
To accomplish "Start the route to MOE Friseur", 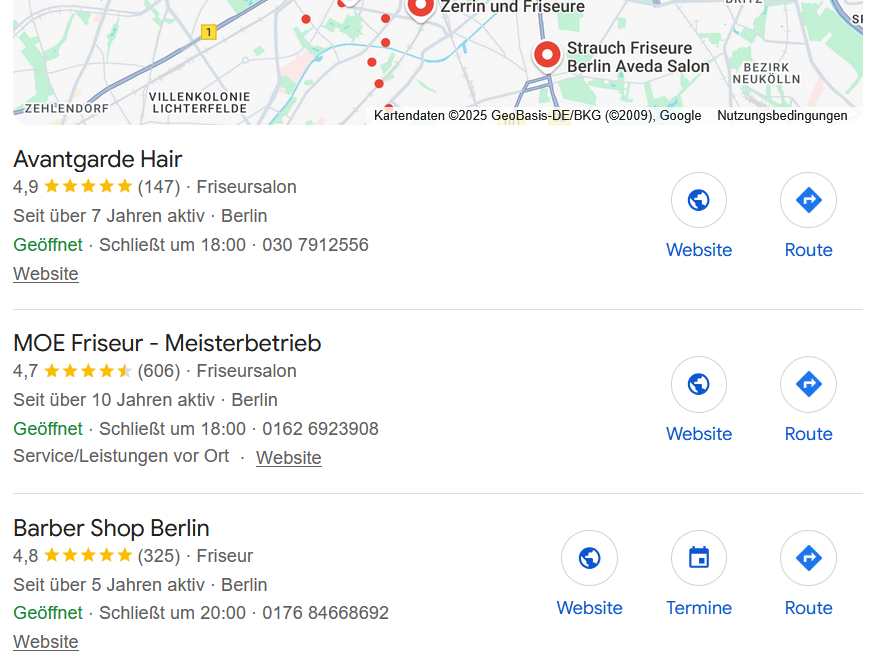I will point(808,385).
